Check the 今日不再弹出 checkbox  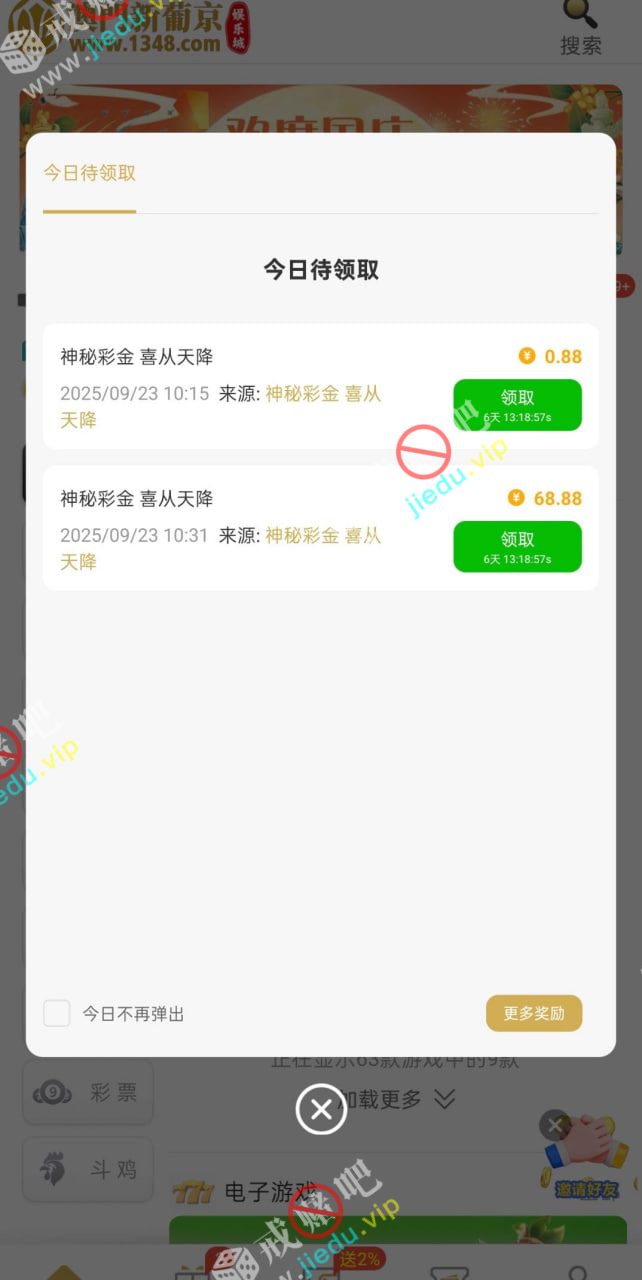pos(57,1013)
